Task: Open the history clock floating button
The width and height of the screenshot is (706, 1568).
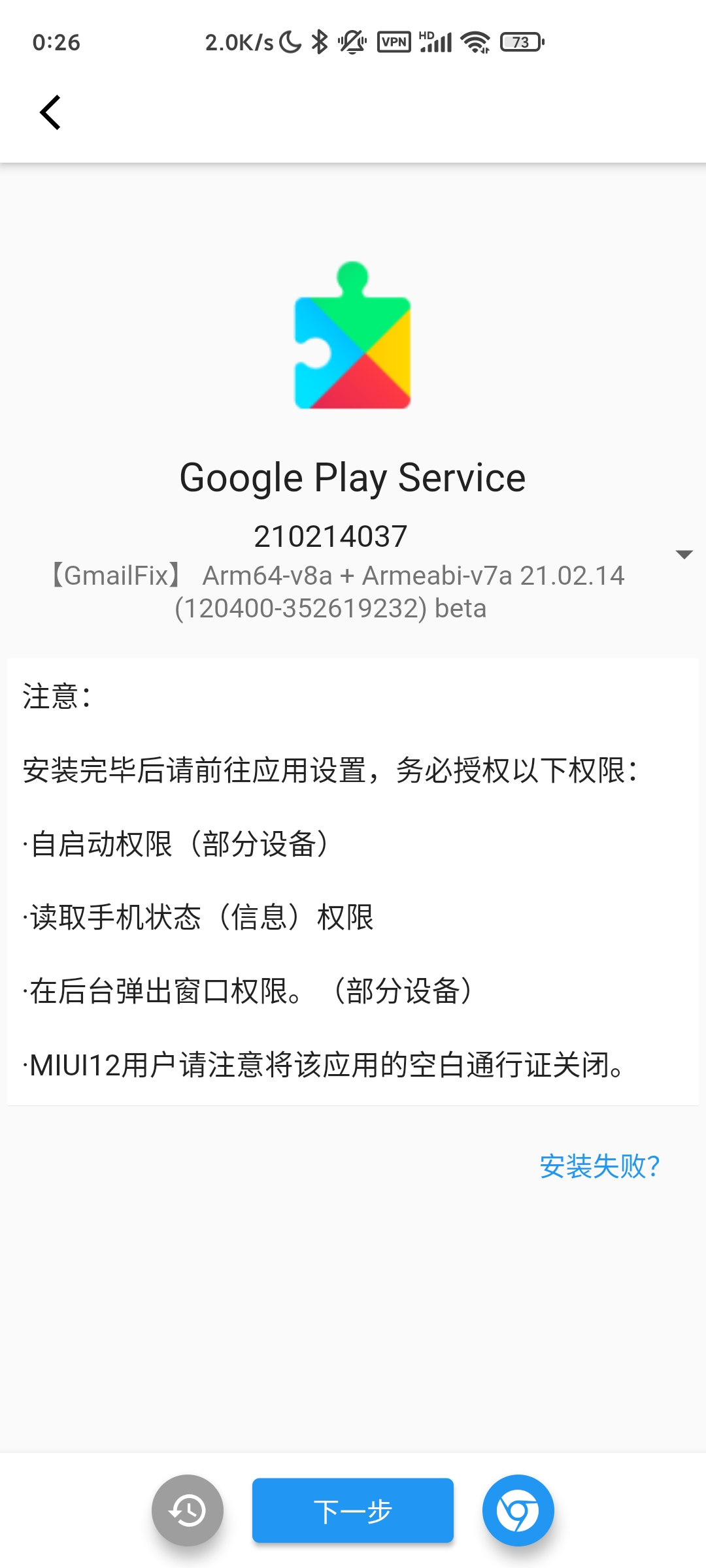Action: pyautogui.click(x=188, y=1511)
